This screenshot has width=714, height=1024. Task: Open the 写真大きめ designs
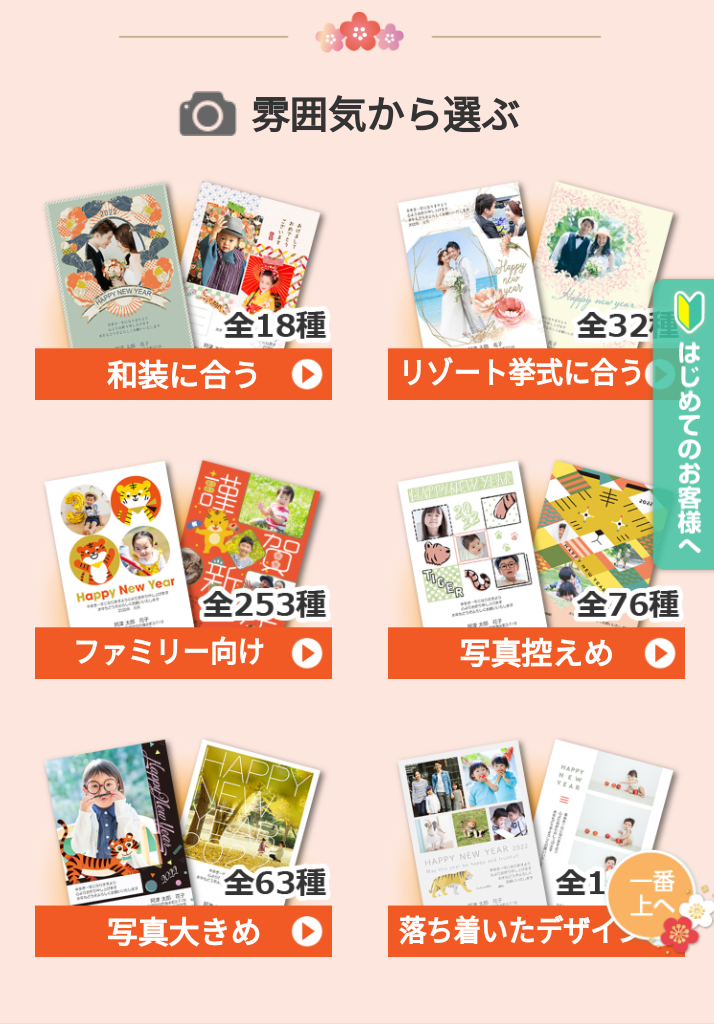point(184,931)
